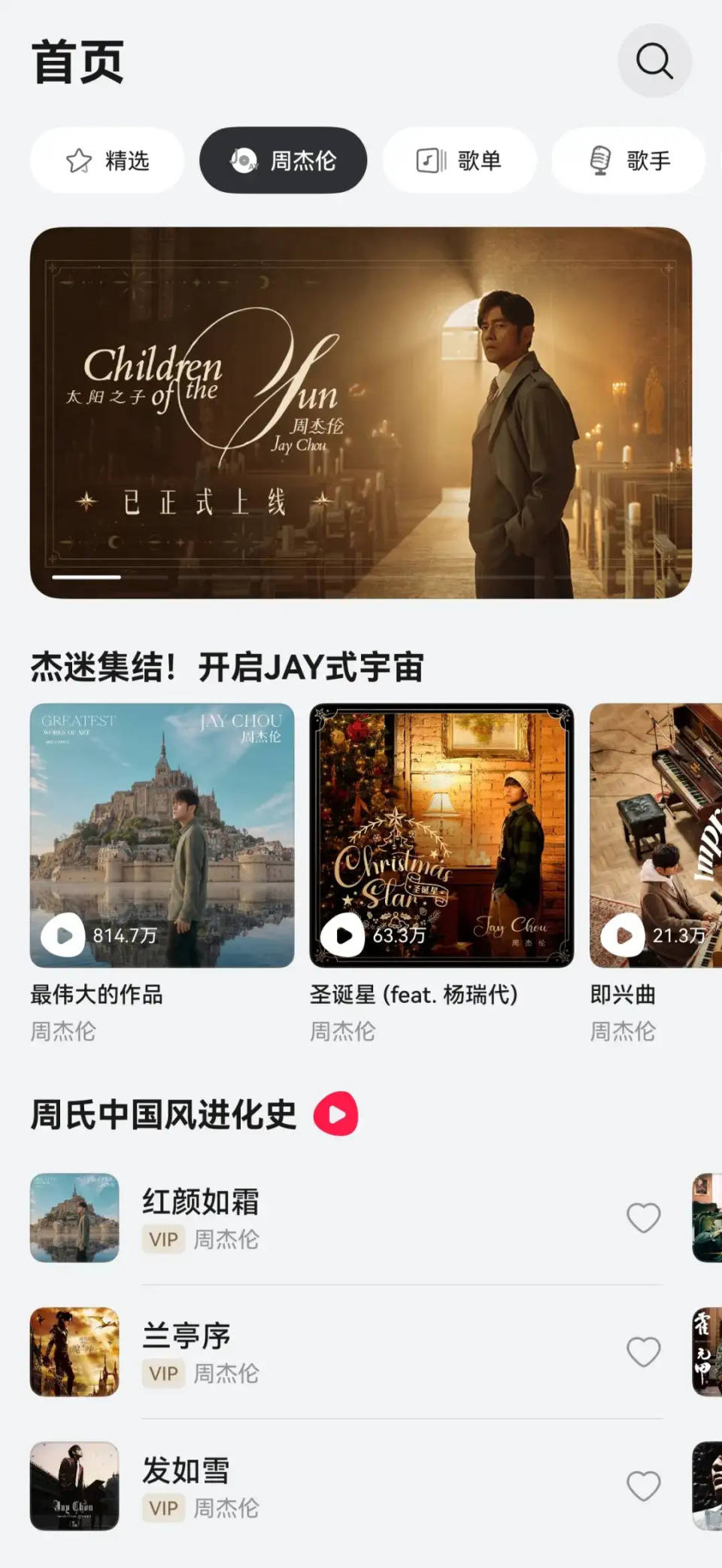Screen dimensions: 722x1568
Task: Like the song 红颜如霜
Action: point(644,1217)
